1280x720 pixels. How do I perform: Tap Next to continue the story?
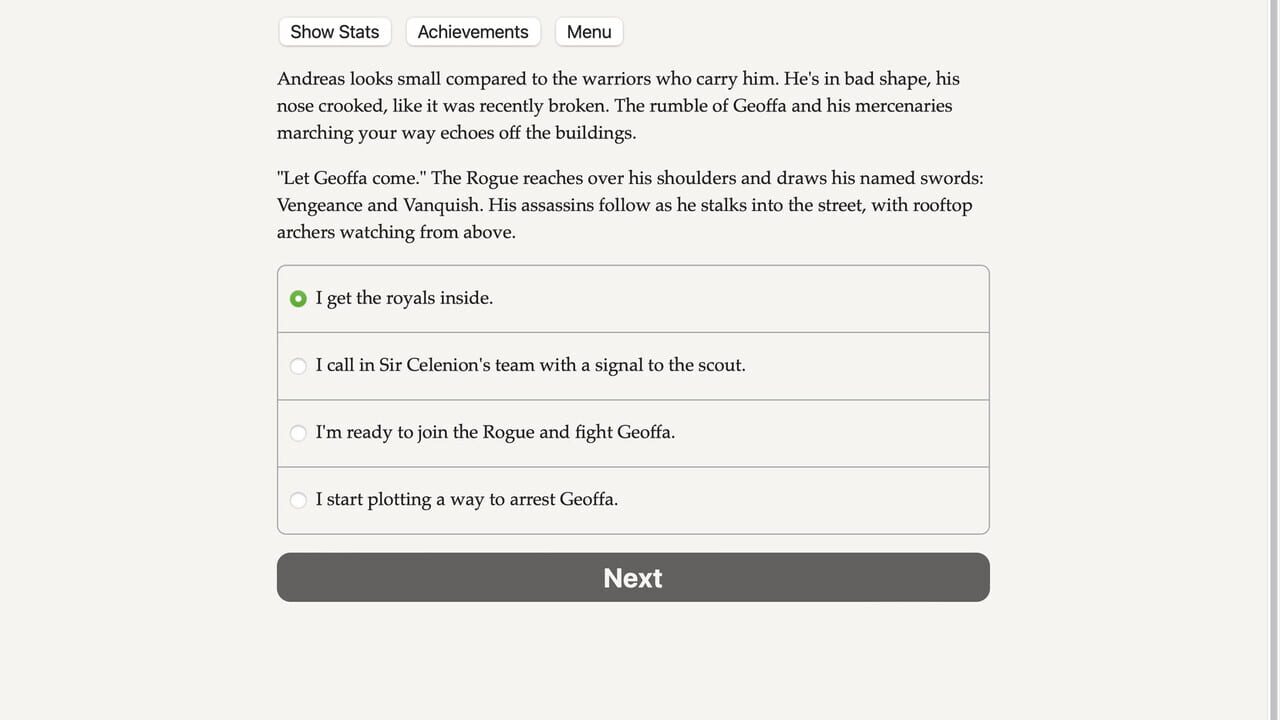pyautogui.click(x=633, y=577)
